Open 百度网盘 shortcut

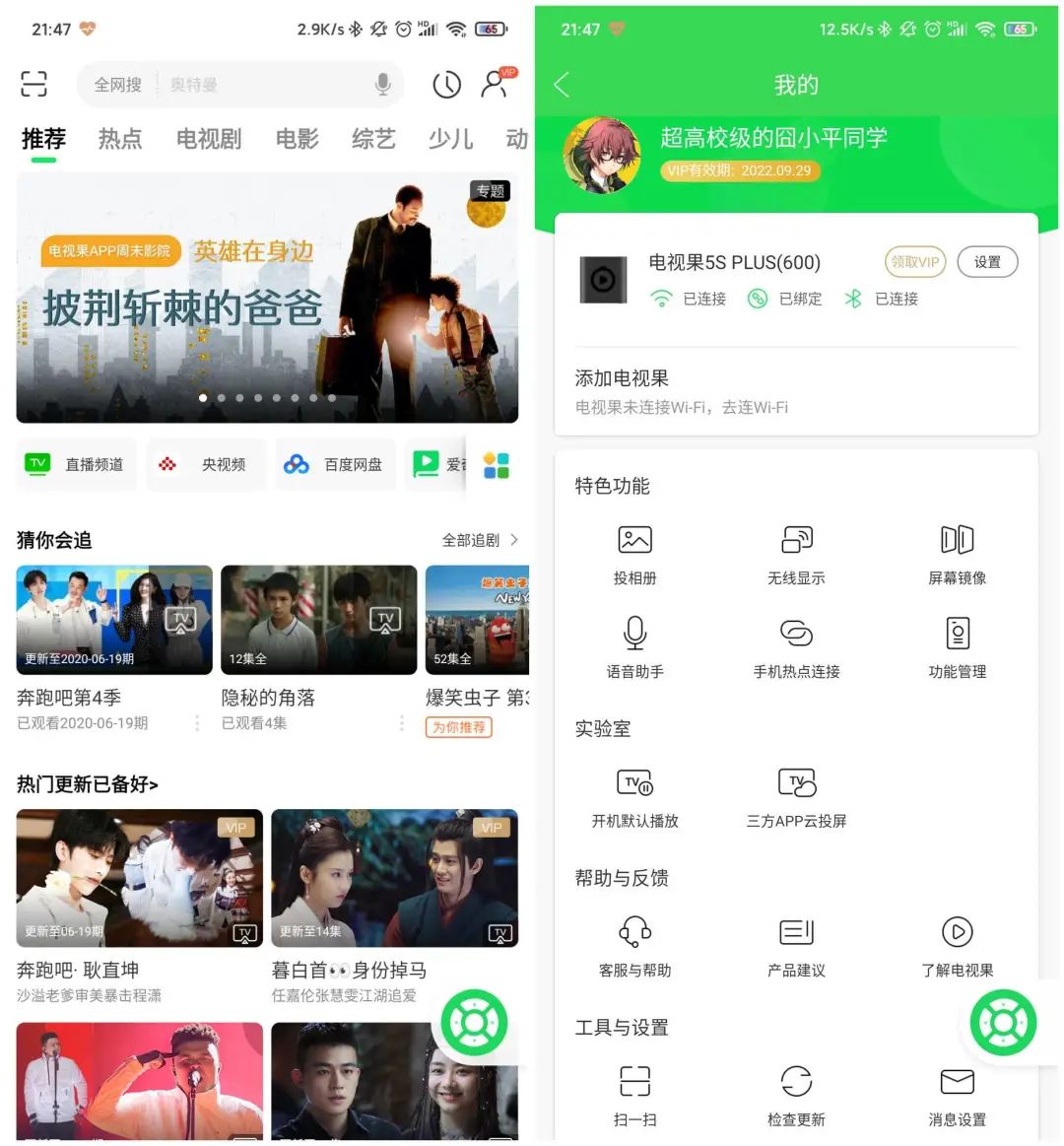pos(333,464)
